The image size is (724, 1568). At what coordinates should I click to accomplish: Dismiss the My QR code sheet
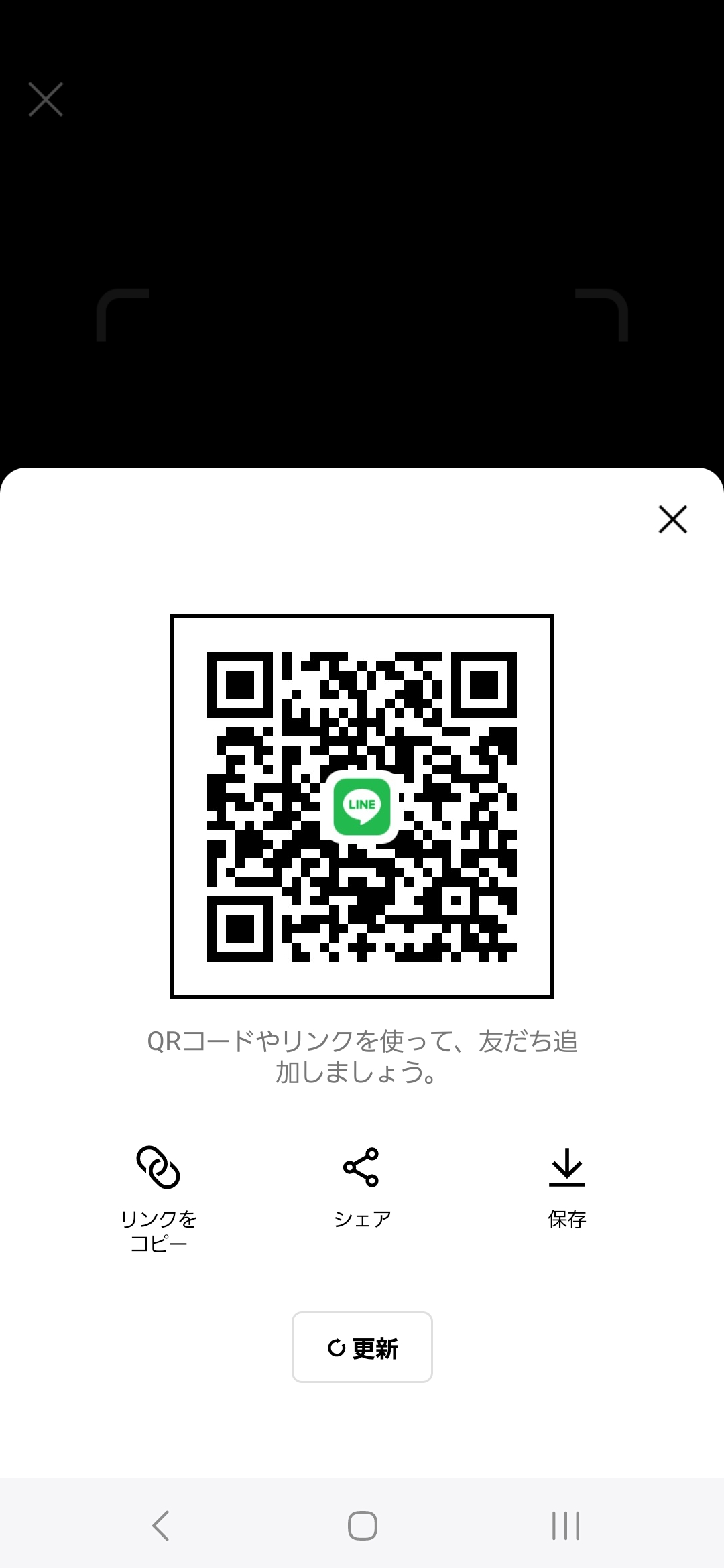pos(672,519)
